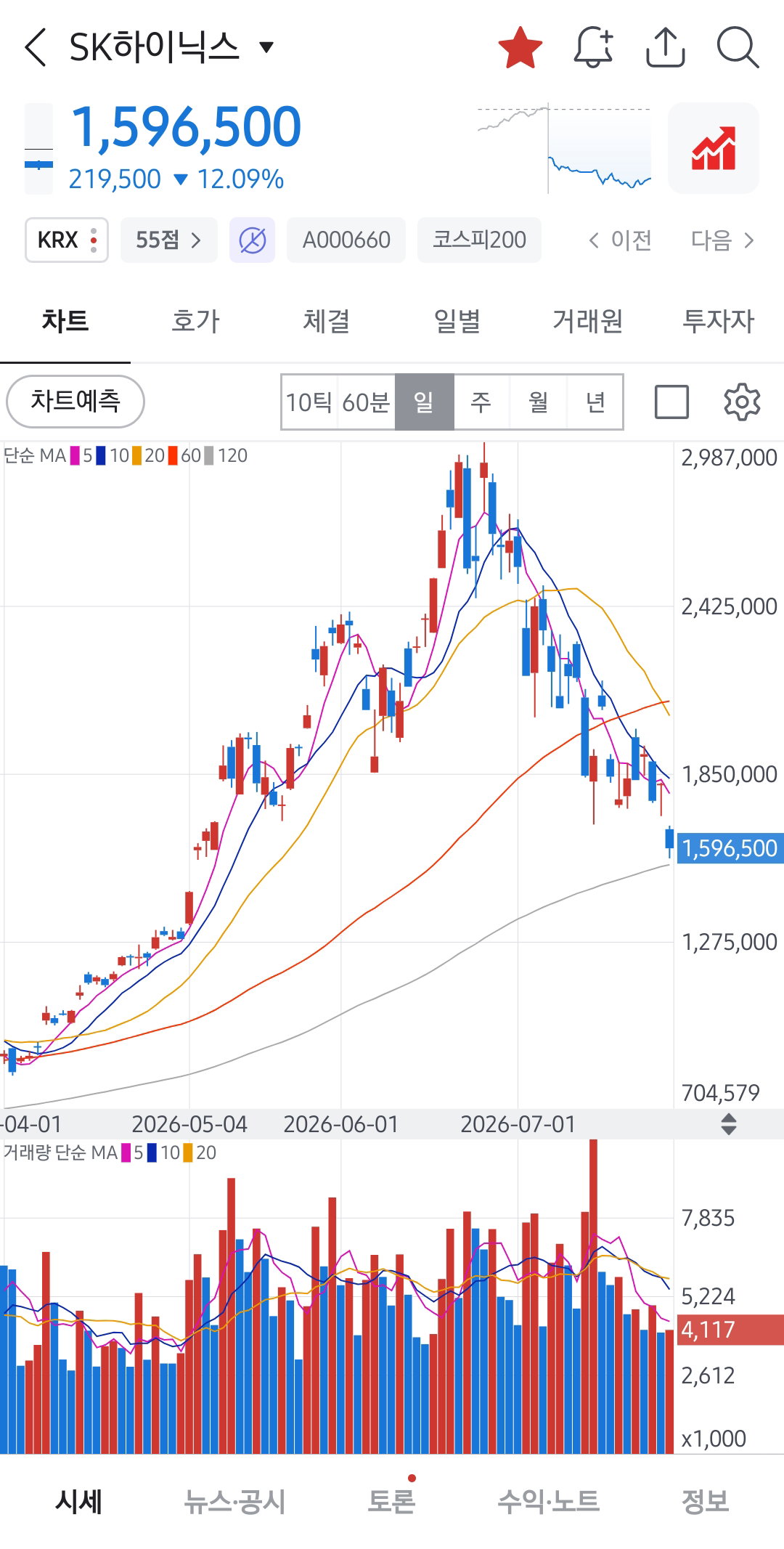Tap the 차트예측 button
The width and height of the screenshot is (784, 1549).
[75, 402]
